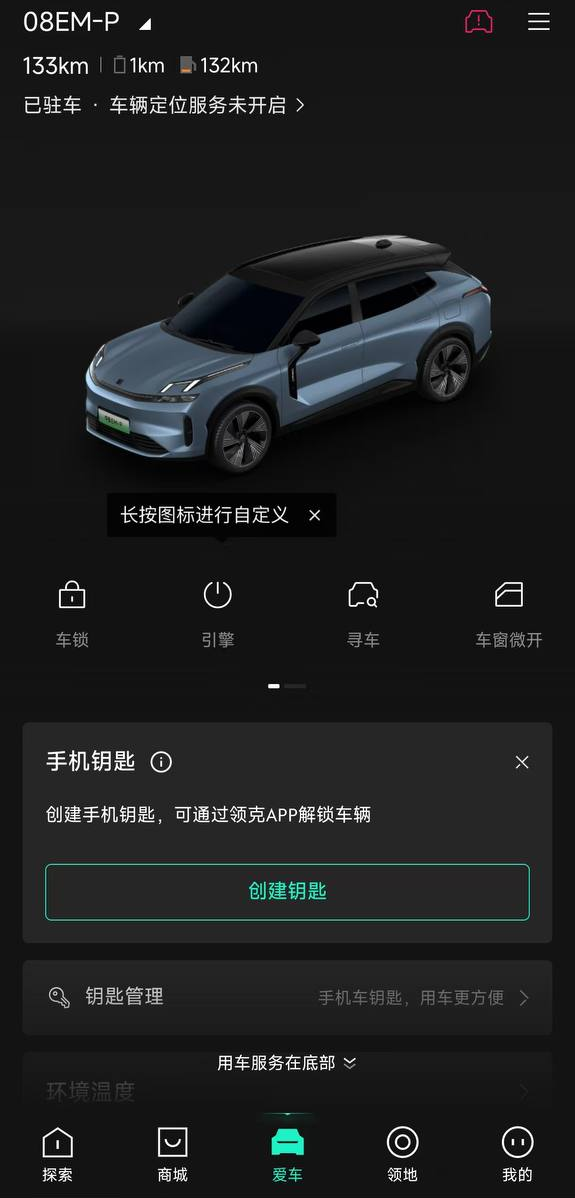Image resolution: width=575 pixels, height=1198 pixels.
Task: Tap the 车窗微开 window vent control
Action: tap(509, 614)
